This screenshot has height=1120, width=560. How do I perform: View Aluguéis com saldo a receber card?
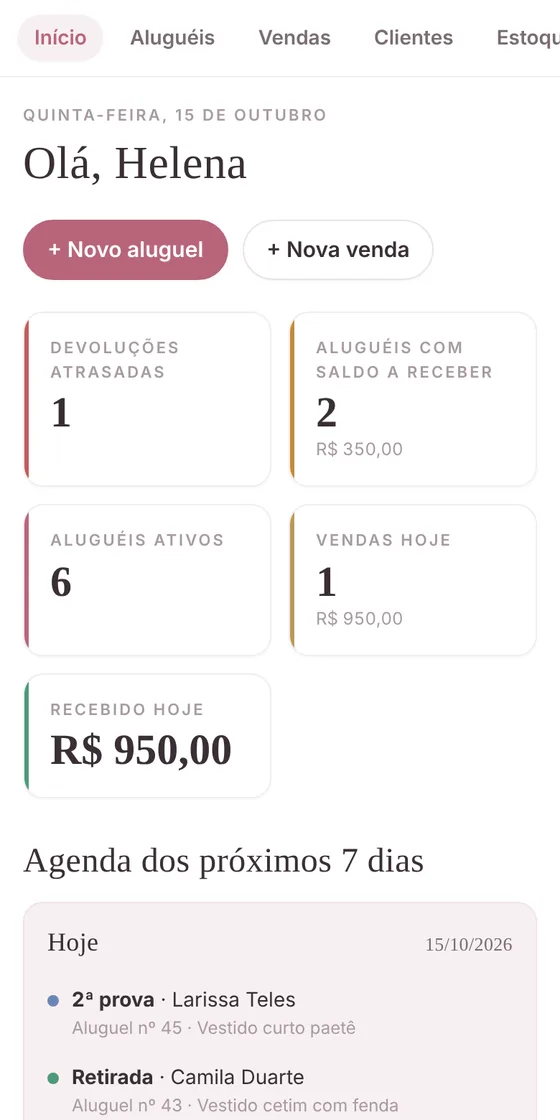pyautogui.click(x=413, y=399)
